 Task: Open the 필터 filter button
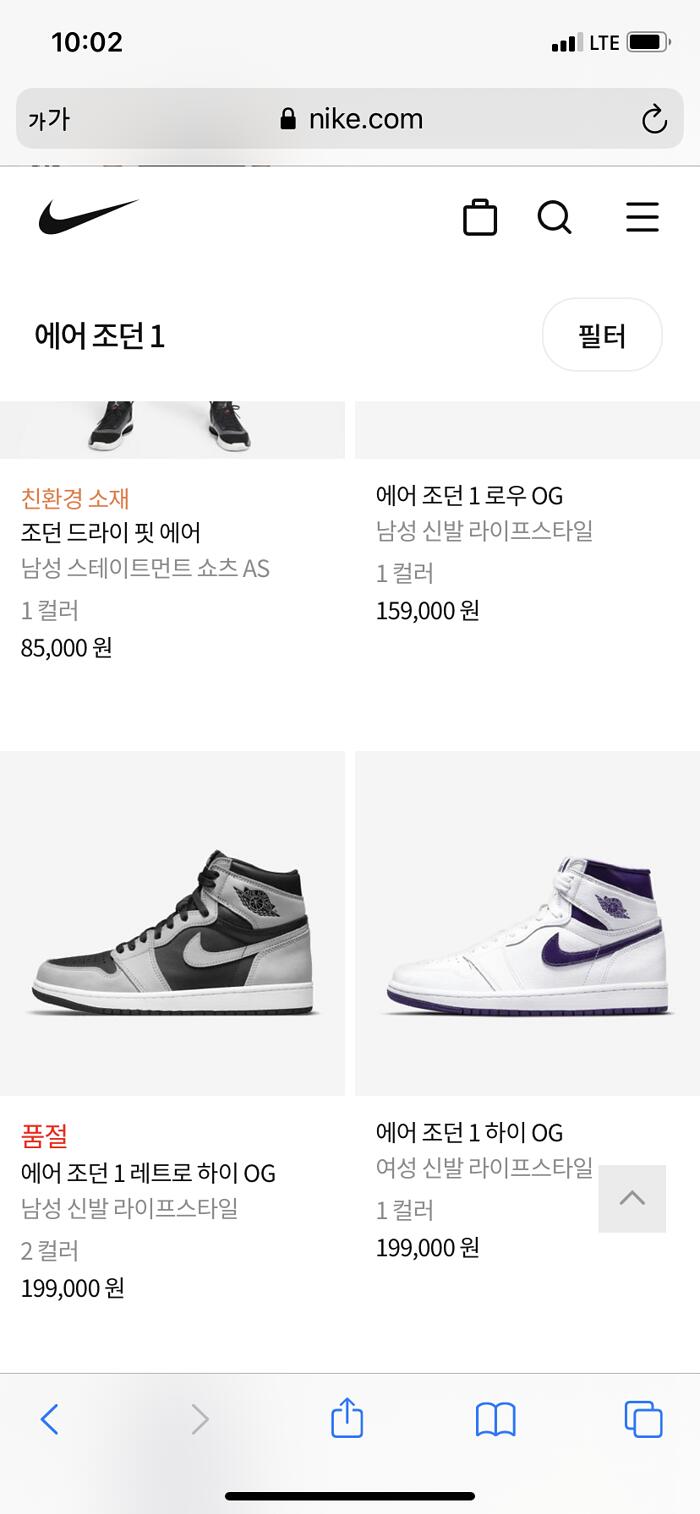(602, 335)
